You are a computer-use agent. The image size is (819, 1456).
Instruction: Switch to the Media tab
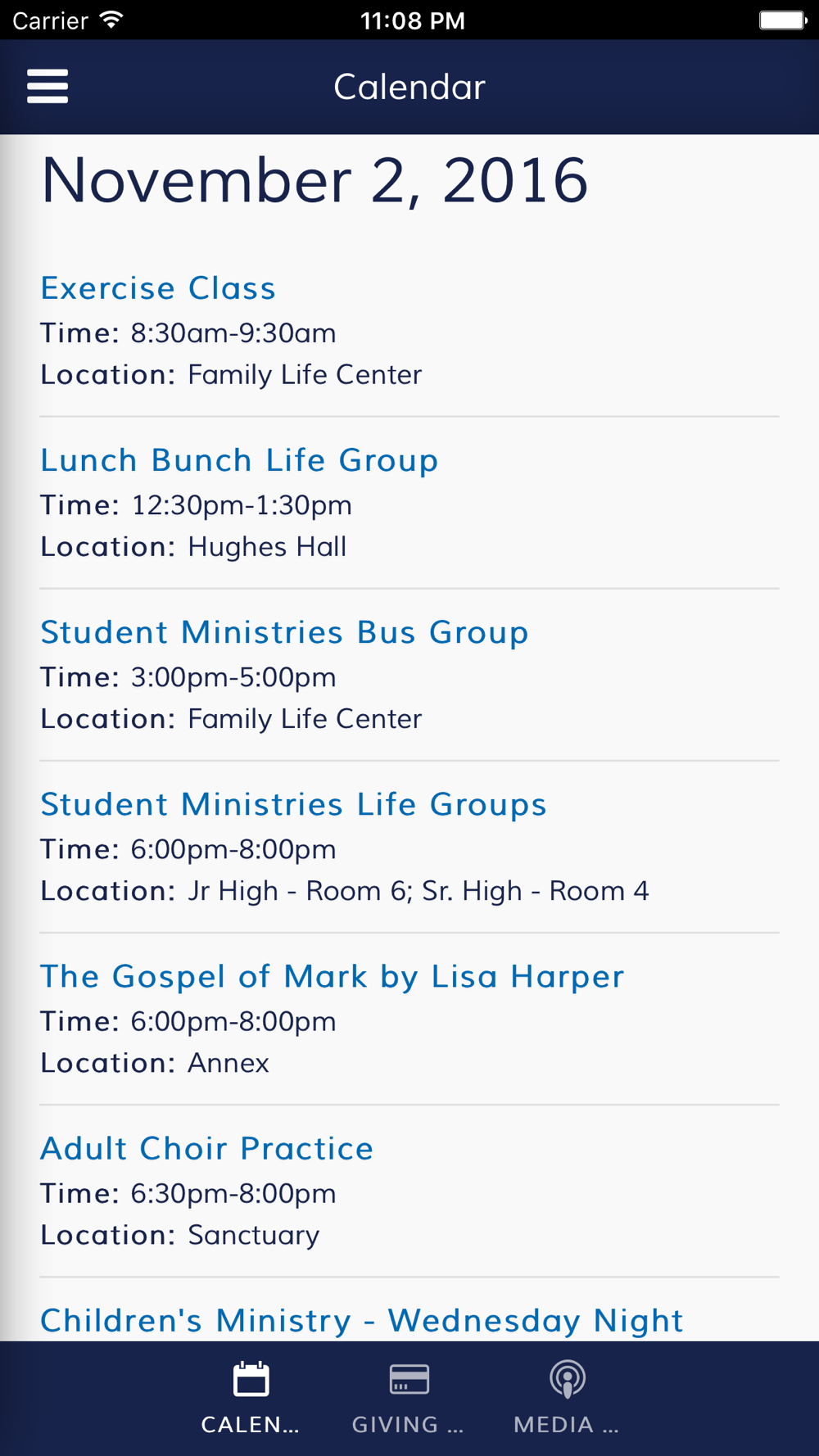coord(567,1399)
